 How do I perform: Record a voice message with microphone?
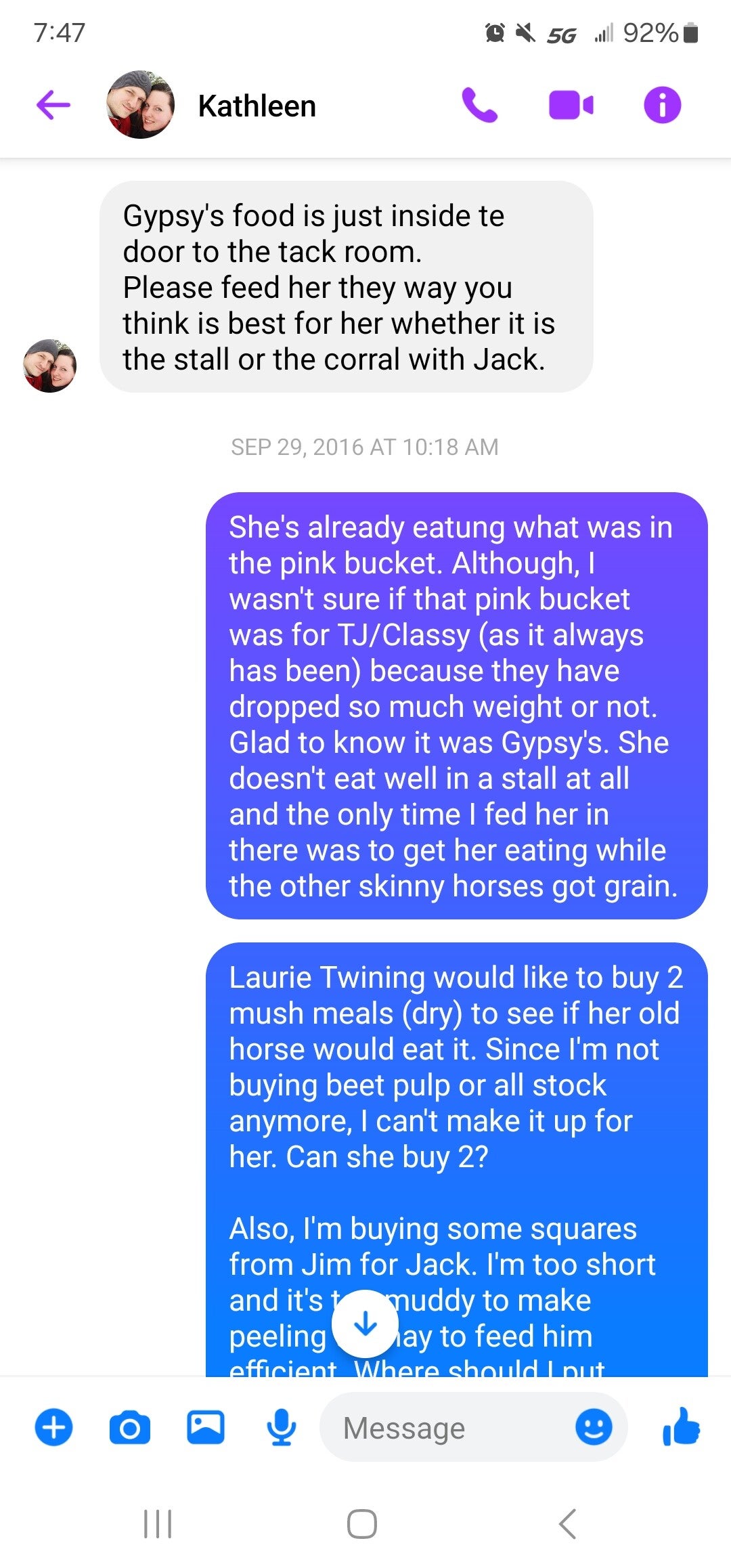[x=281, y=1427]
